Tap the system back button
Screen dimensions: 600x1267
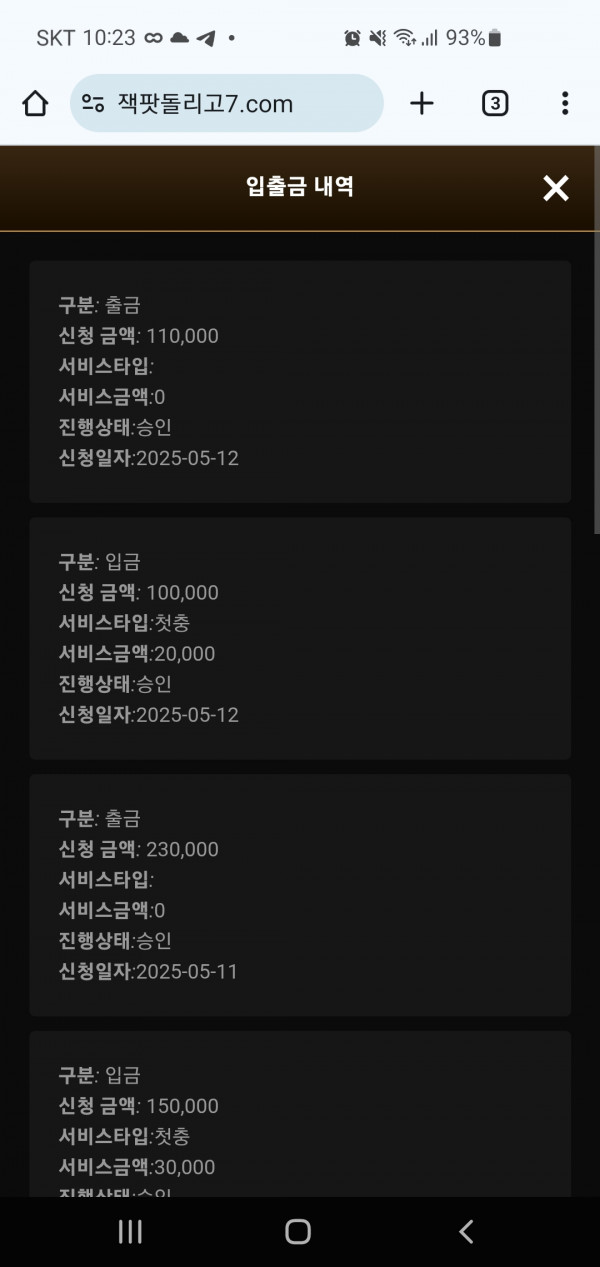point(466,1231)
